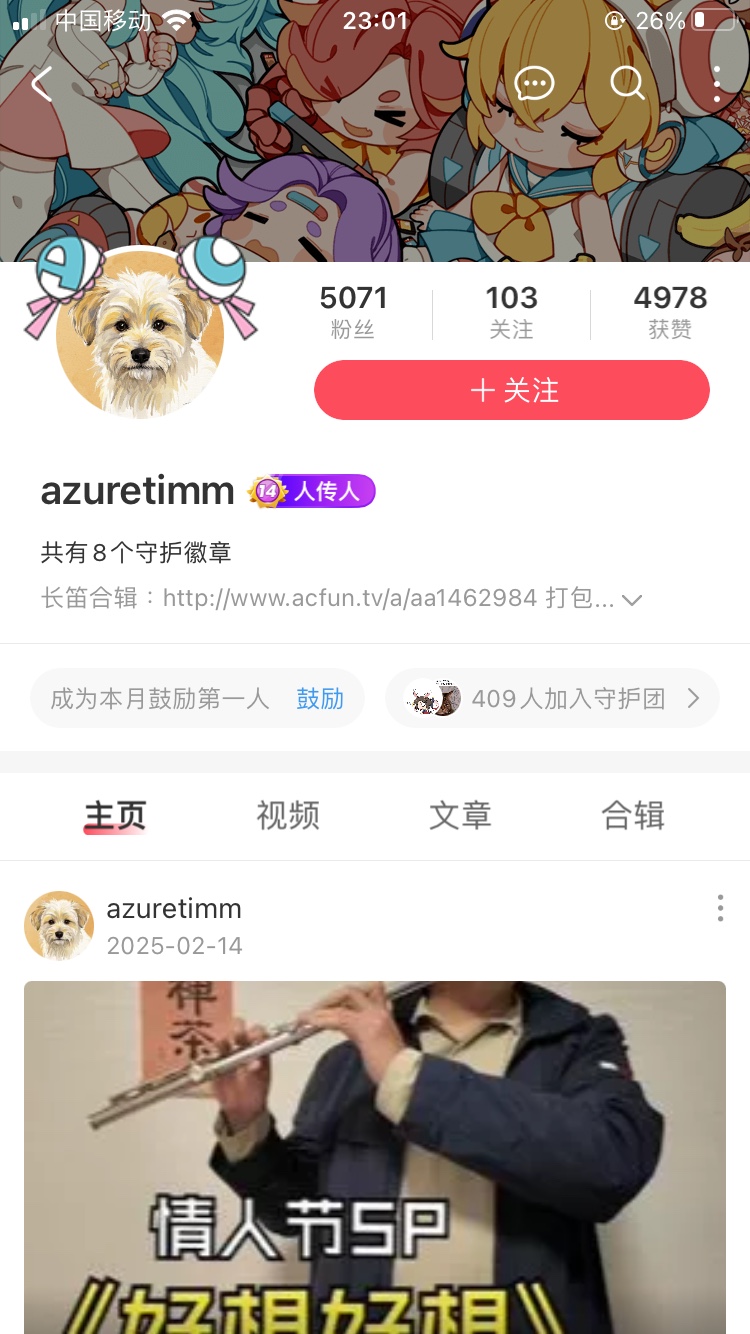
Task: Tap 鼓励 to encourage this uploader
Action: [320, 699]
